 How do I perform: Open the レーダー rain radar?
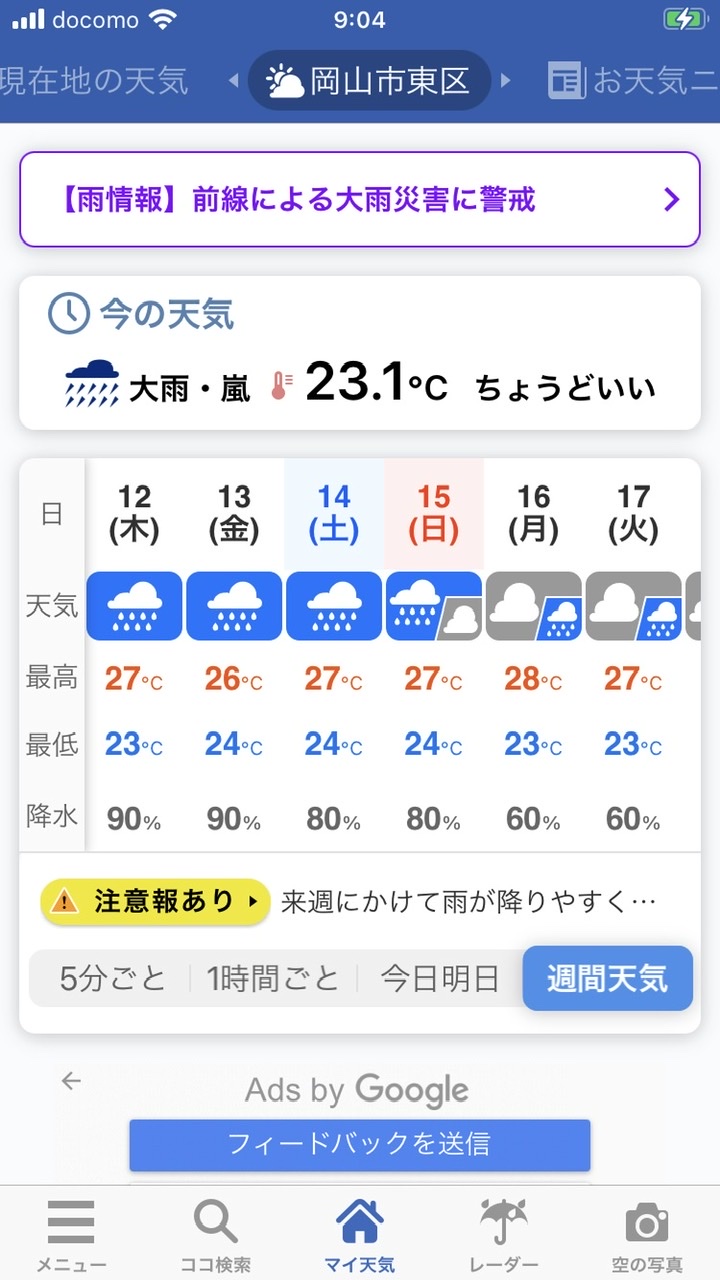[x=504, y=1235]
